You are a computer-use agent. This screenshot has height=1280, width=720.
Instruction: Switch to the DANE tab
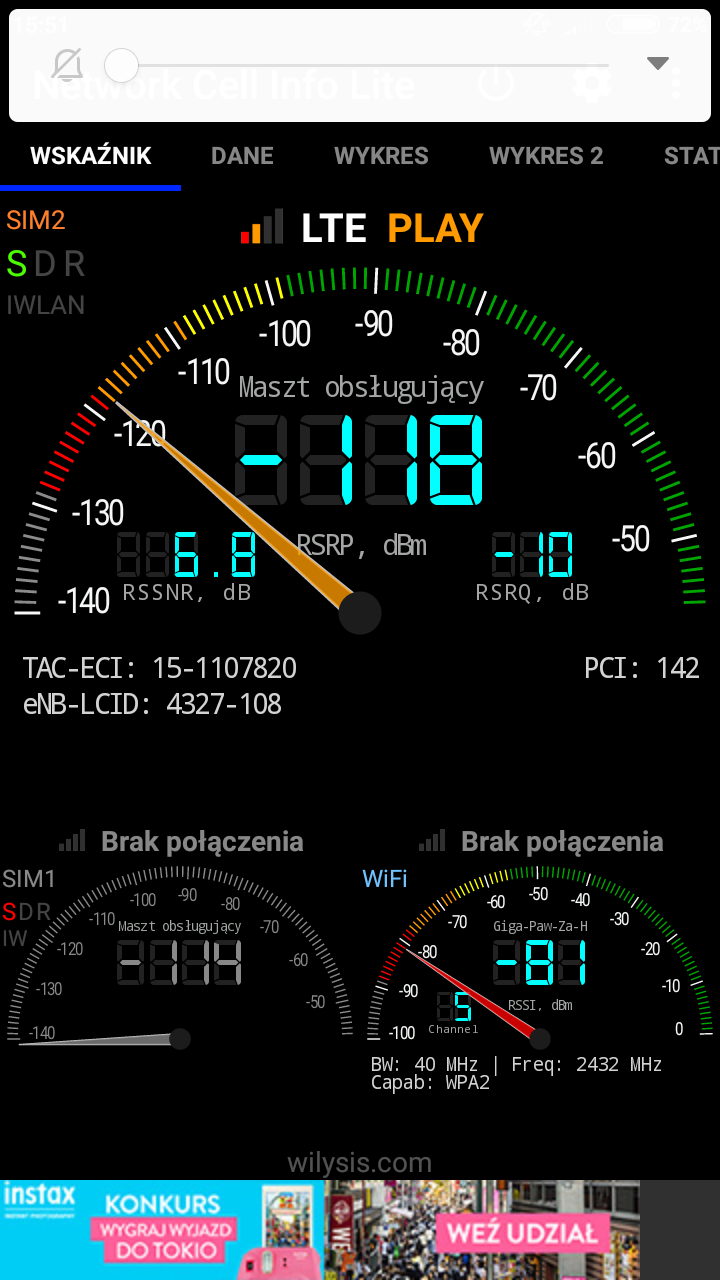242,156
